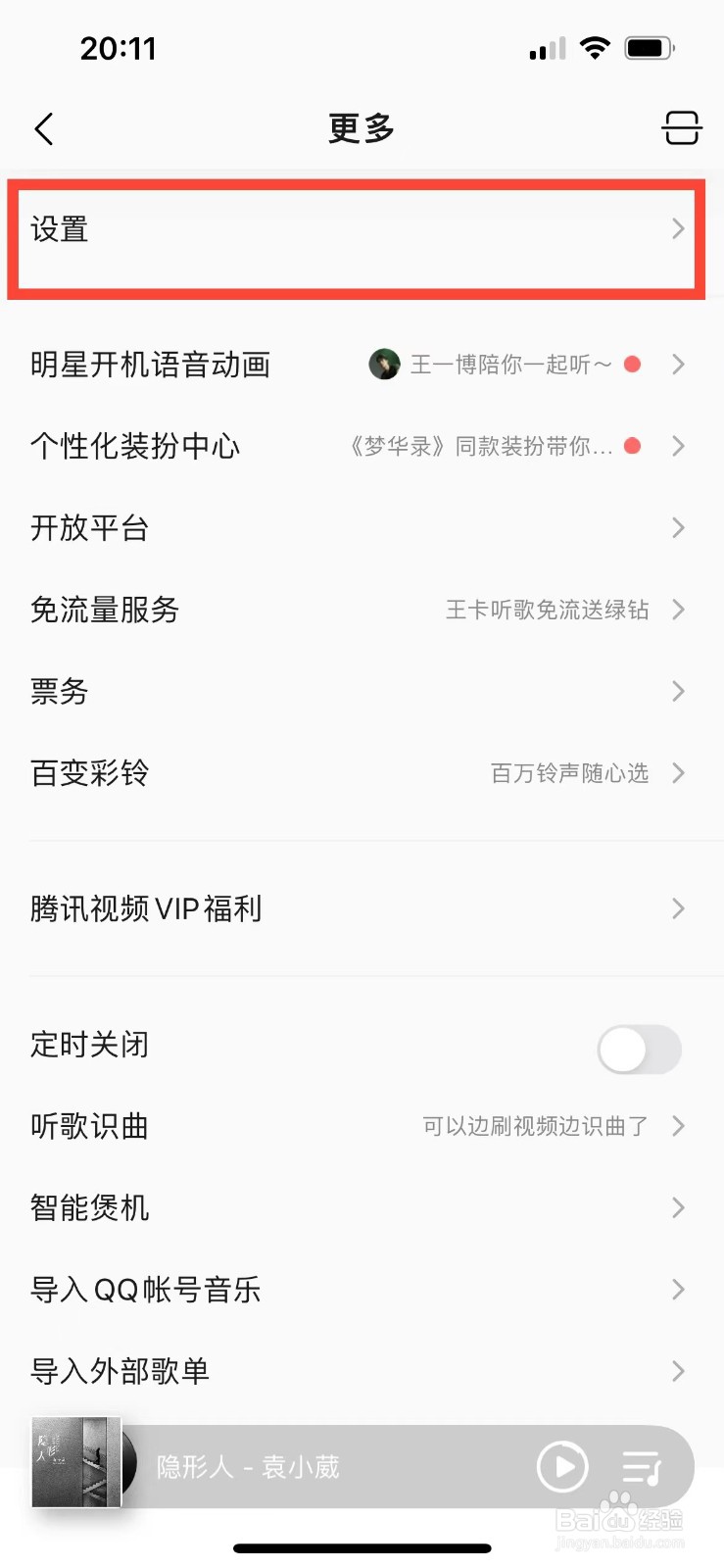Select 腾讯视频VIP福利 menu entry

[x=145, y=908]
